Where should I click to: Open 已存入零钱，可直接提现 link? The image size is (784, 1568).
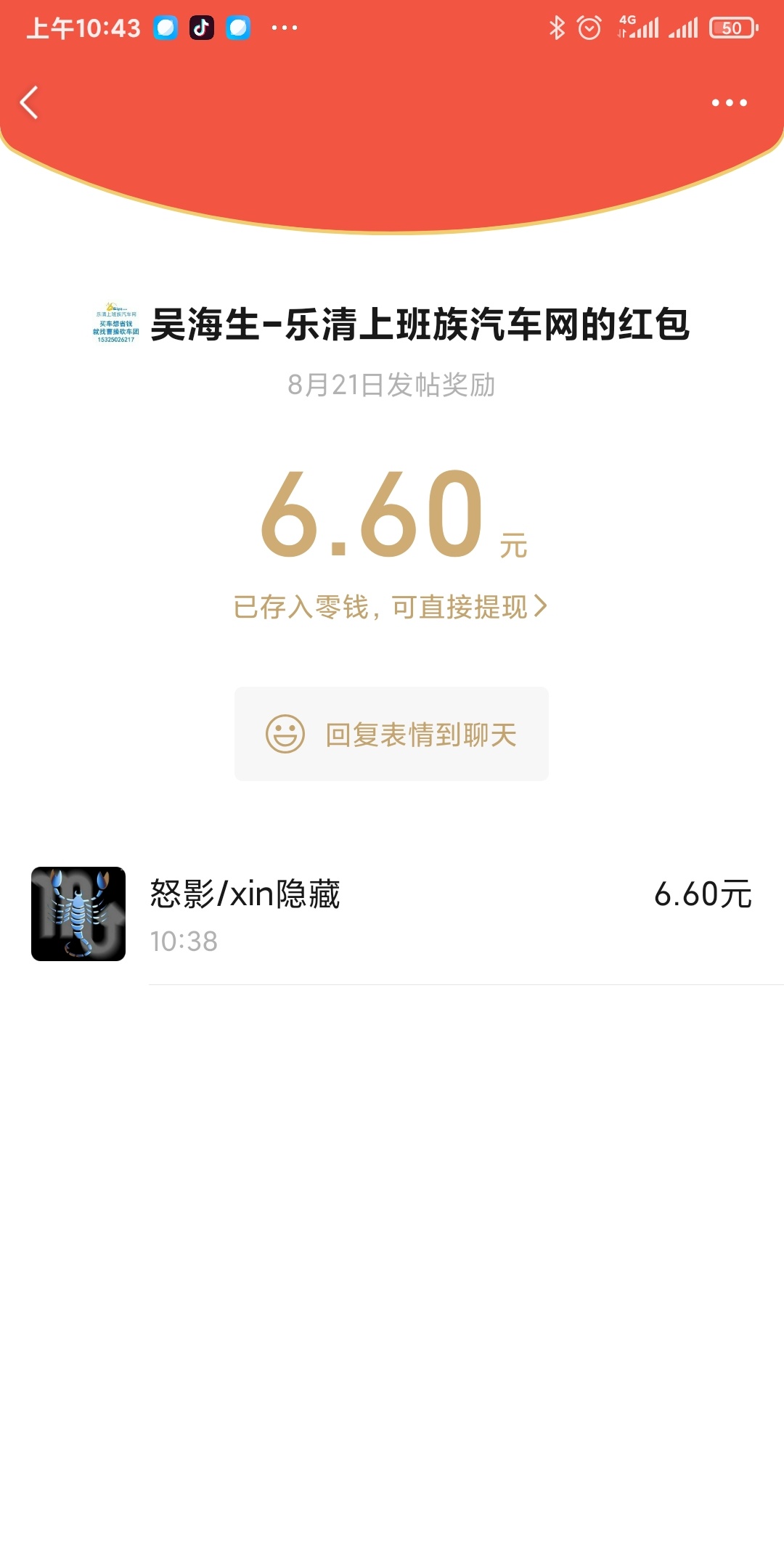pos(391,606)
